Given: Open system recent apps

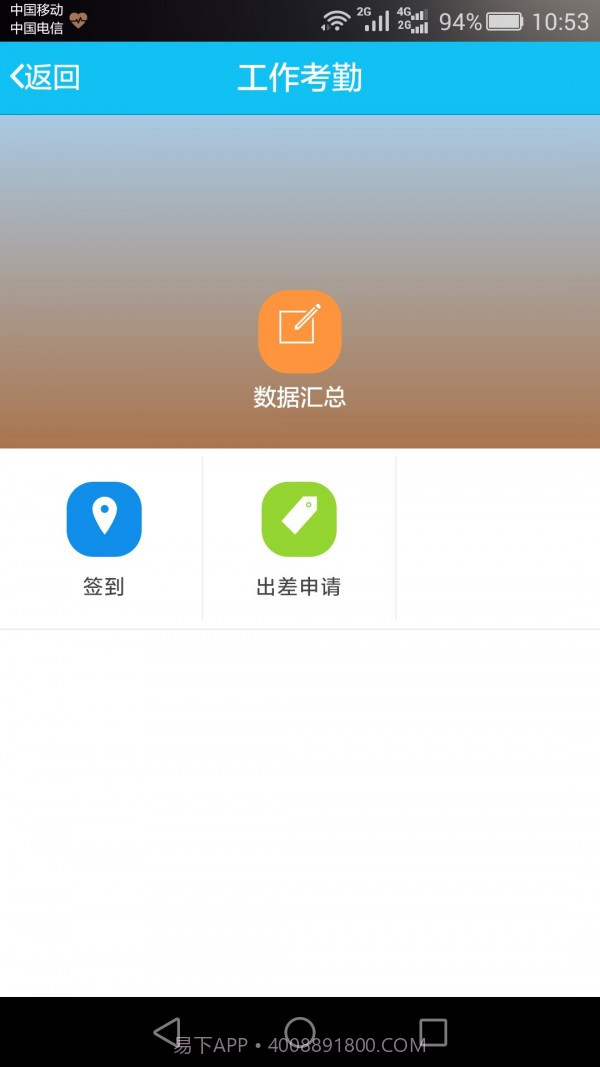Looking at the screenshot, I should (433, 1032).
